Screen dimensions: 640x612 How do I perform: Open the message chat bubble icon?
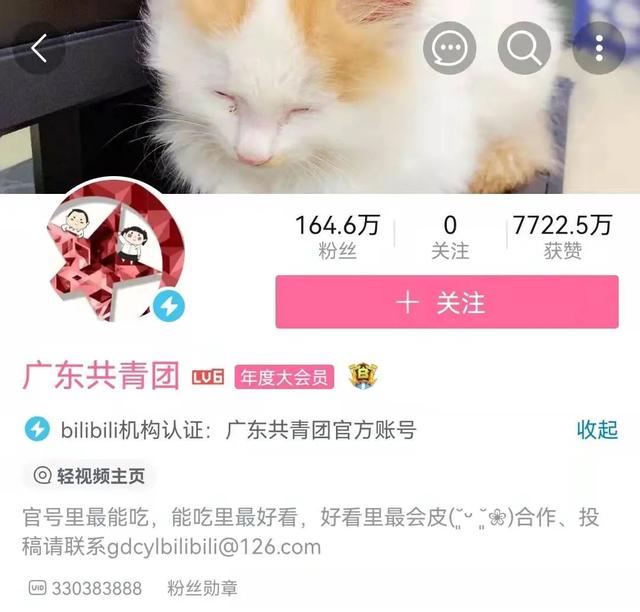(449, 47)
